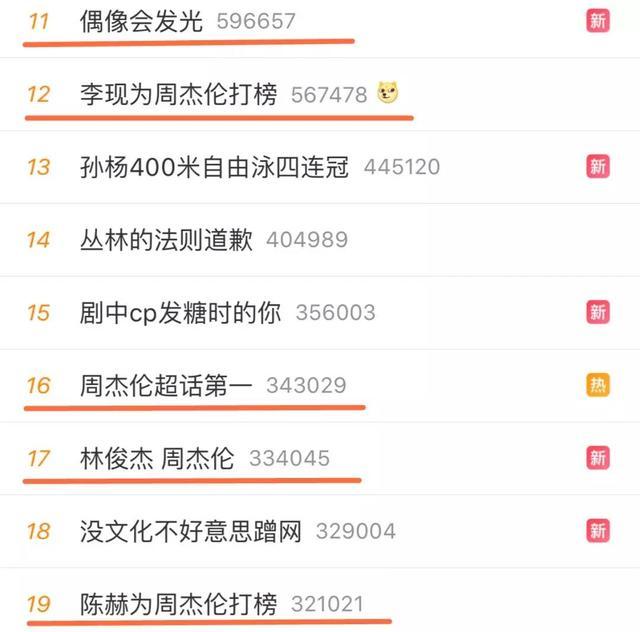Tap the hot topic 周杰伦超话第一
Image resolution: width=640 pixels, height=632 pixels.
pyautogui.click(x=166, y=385)
